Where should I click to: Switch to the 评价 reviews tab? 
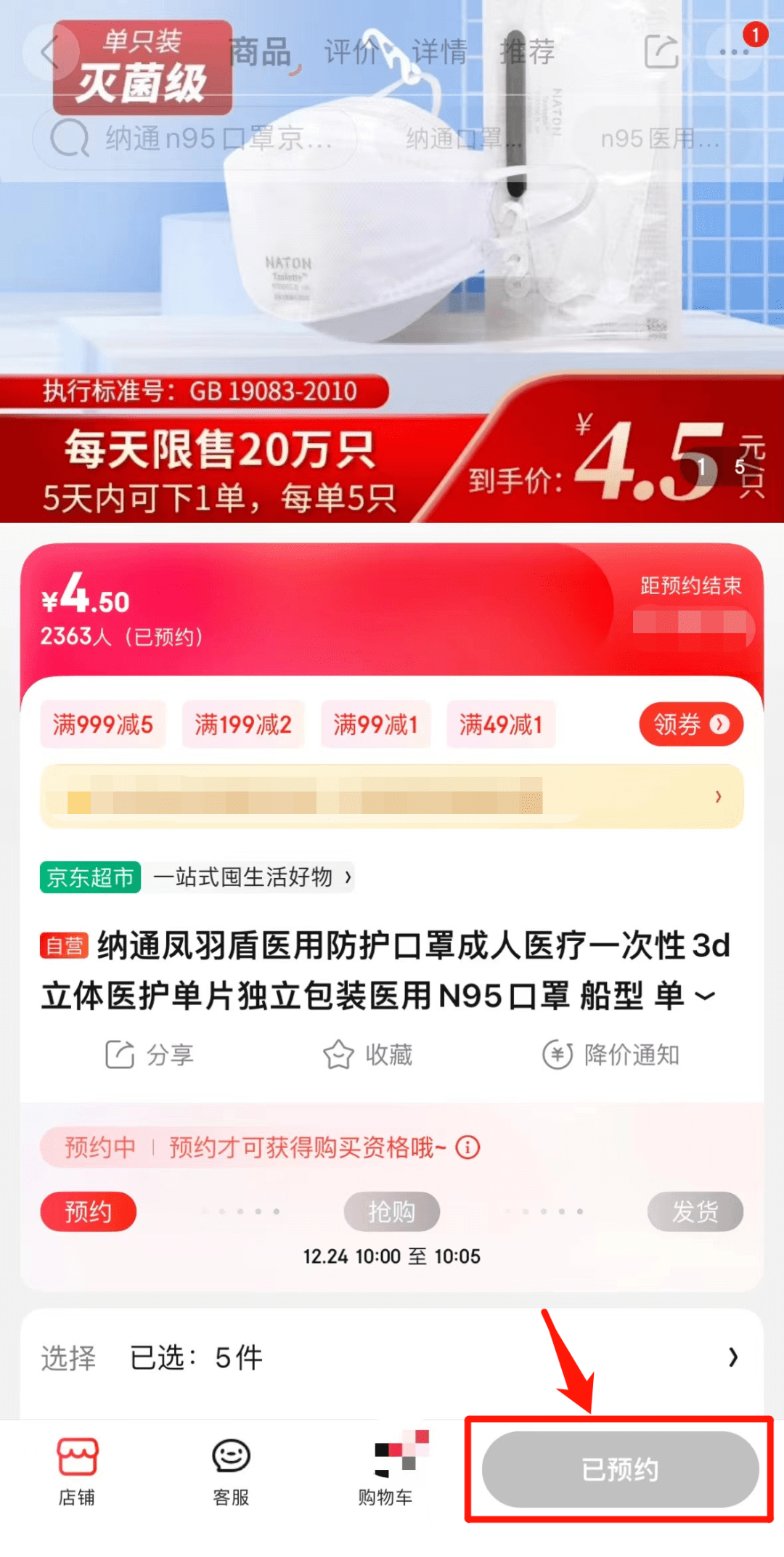click(x=351, y=51)
